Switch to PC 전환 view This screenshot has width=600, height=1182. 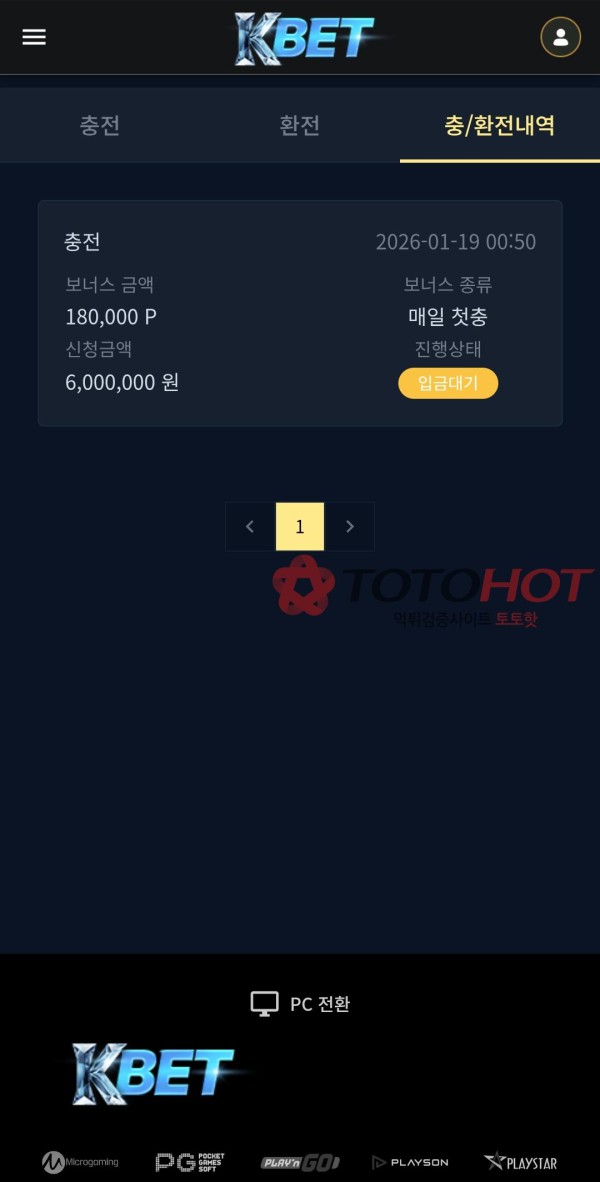300,1004
